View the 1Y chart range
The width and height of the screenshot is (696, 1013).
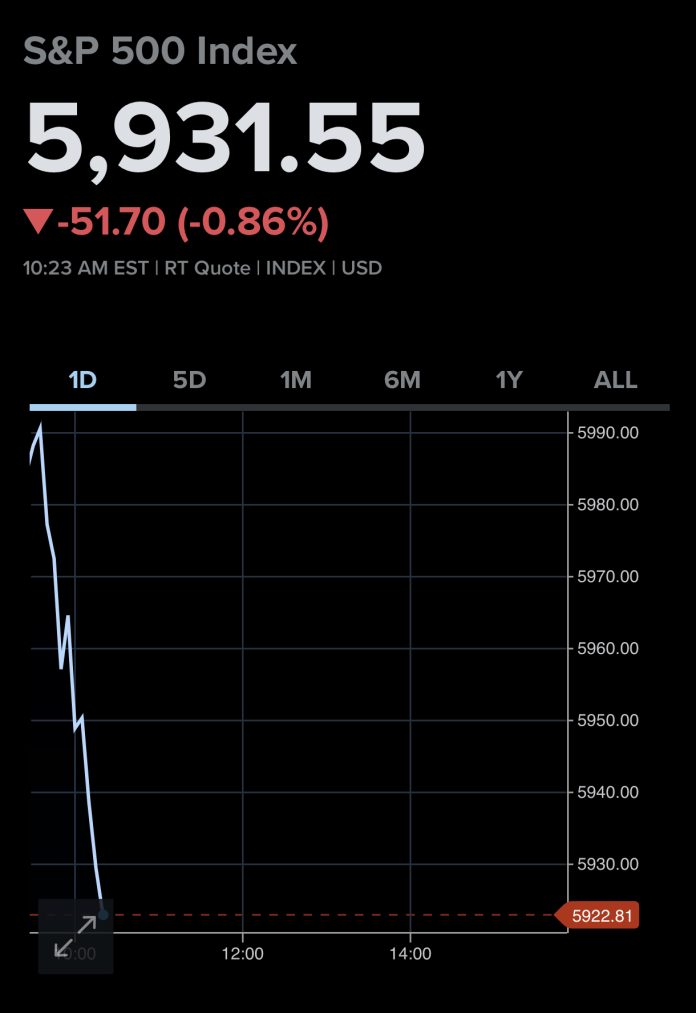(509, 380)
